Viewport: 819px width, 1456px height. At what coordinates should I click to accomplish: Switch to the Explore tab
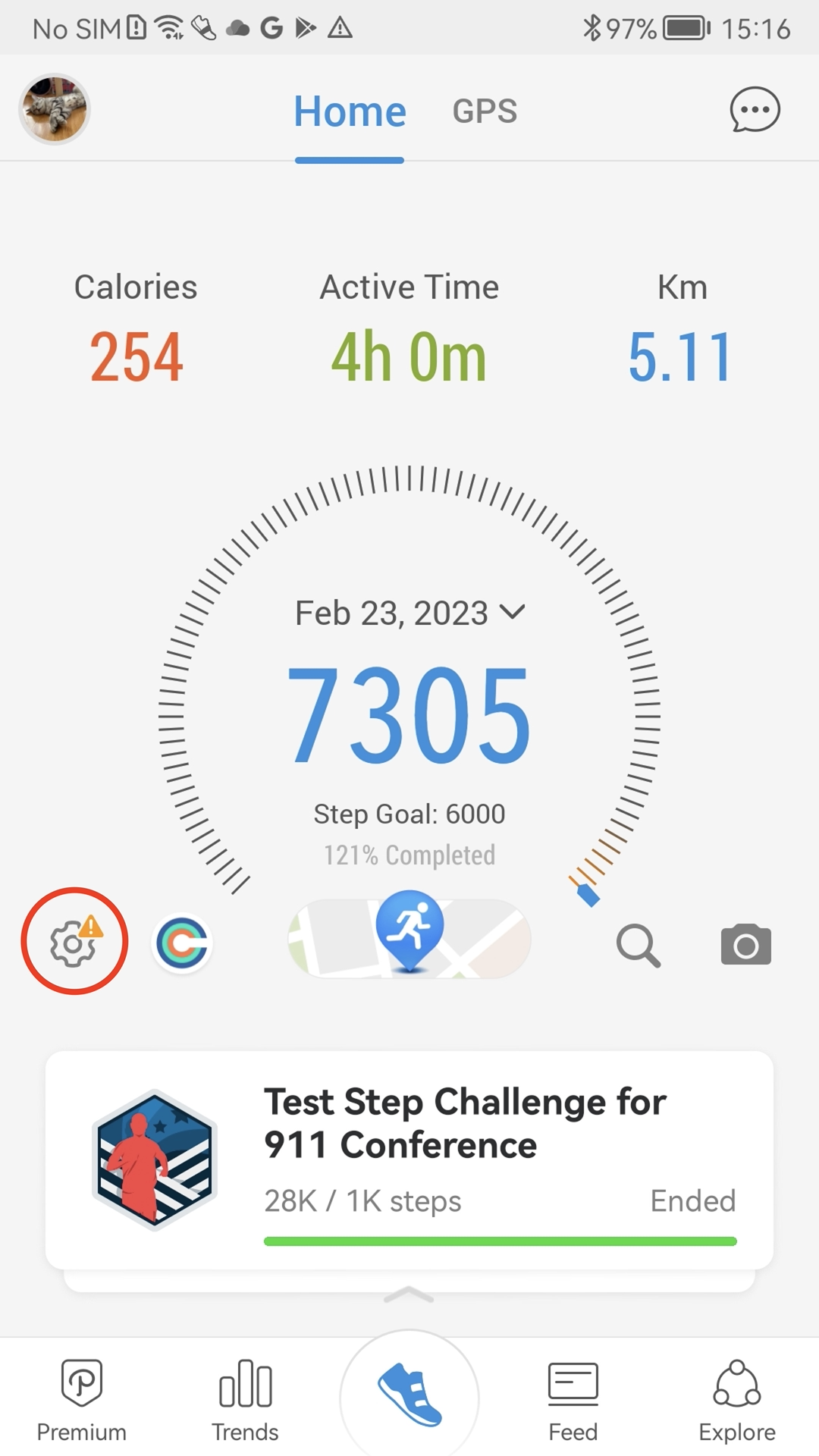click(737, 1399)
